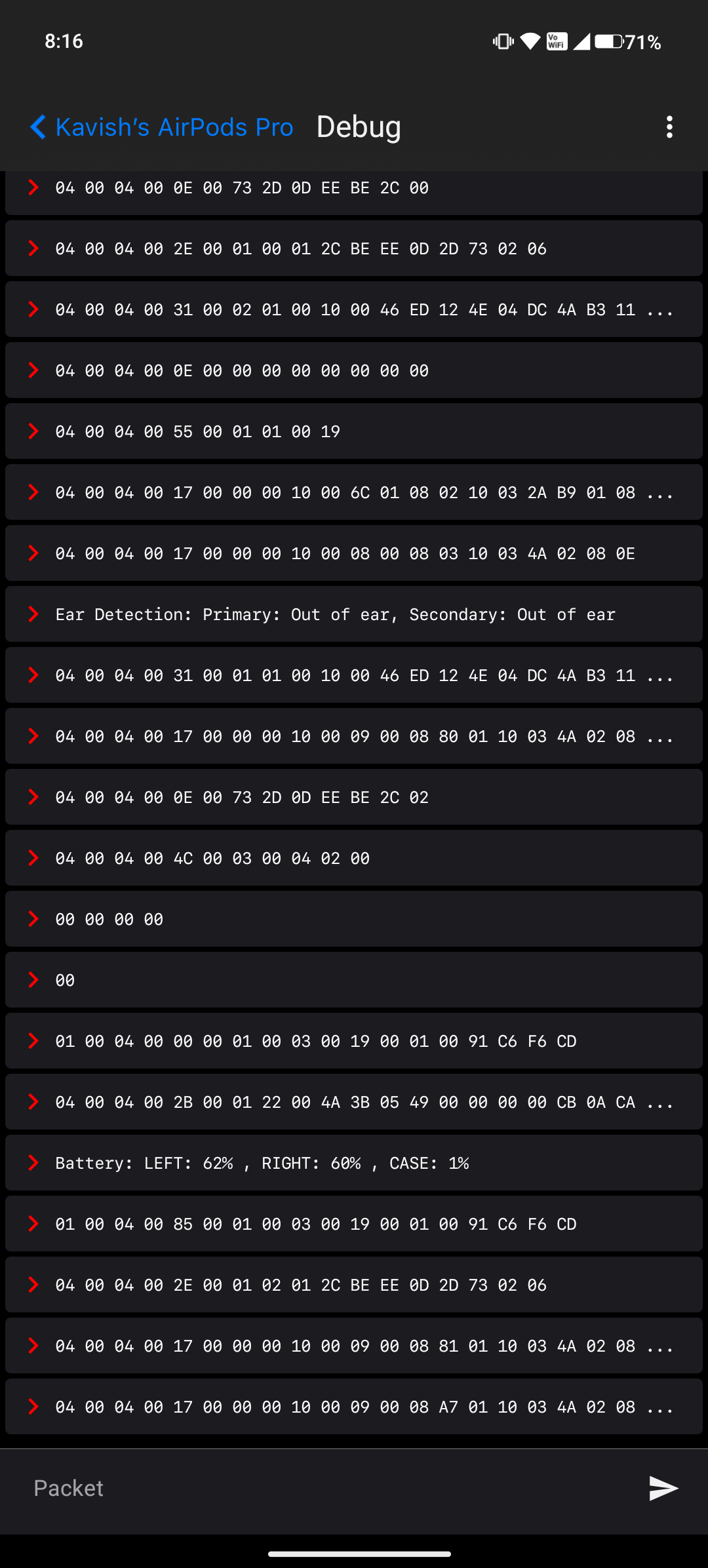This screenshot has width=708, height=1568.
Task: Select the Battery LEFT RIGHT CASE row
Action: (262, 1163)
